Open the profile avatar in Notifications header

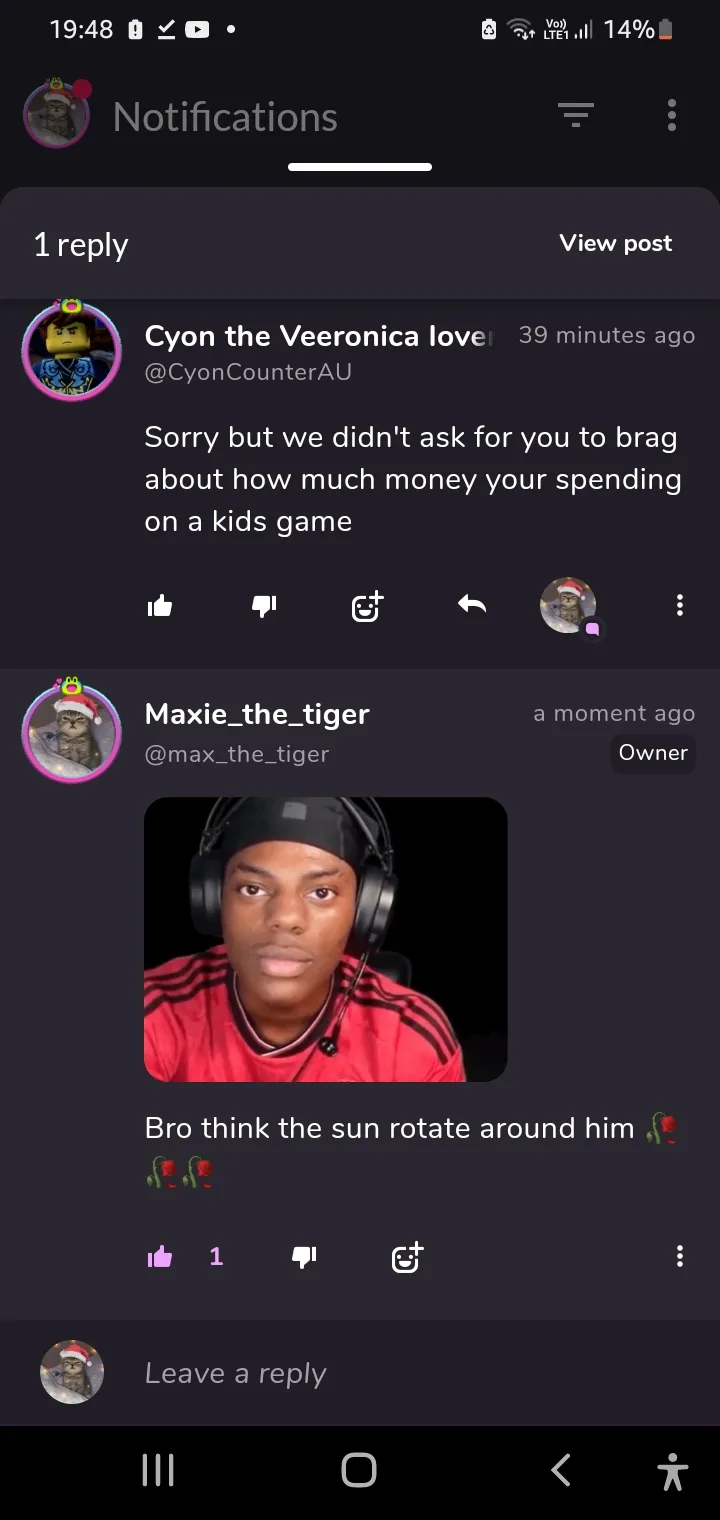(x=56, y=116)
